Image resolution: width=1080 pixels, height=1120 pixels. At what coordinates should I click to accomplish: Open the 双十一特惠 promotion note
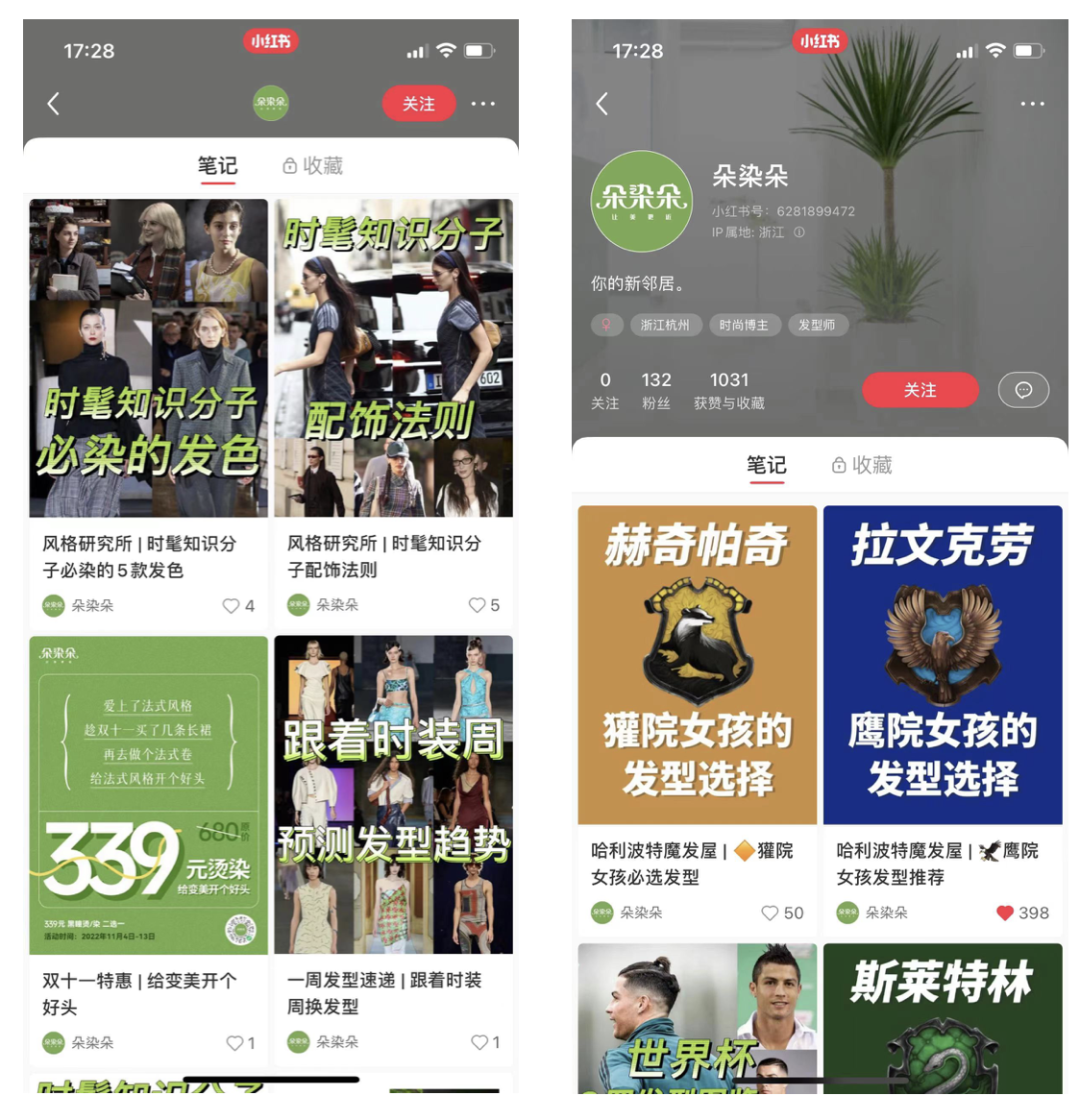[148, 795]
